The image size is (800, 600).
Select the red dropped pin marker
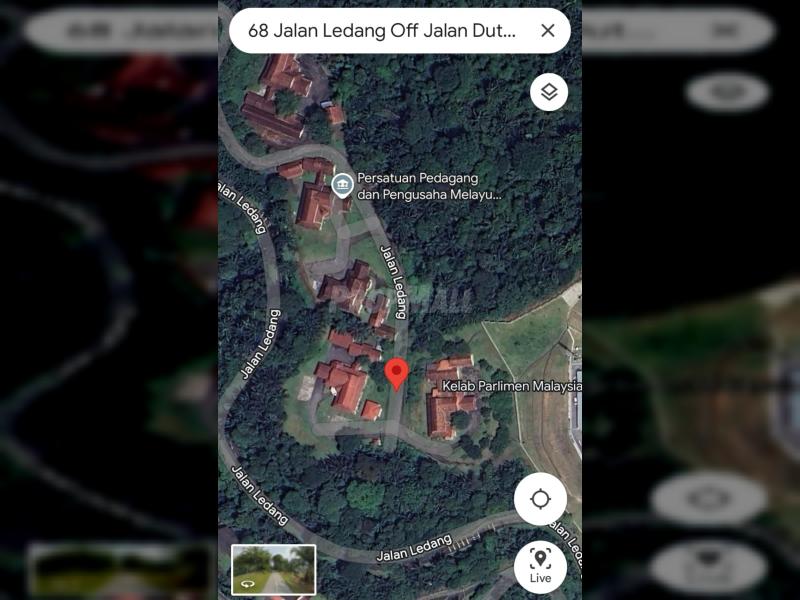click(x=397, y=373)
